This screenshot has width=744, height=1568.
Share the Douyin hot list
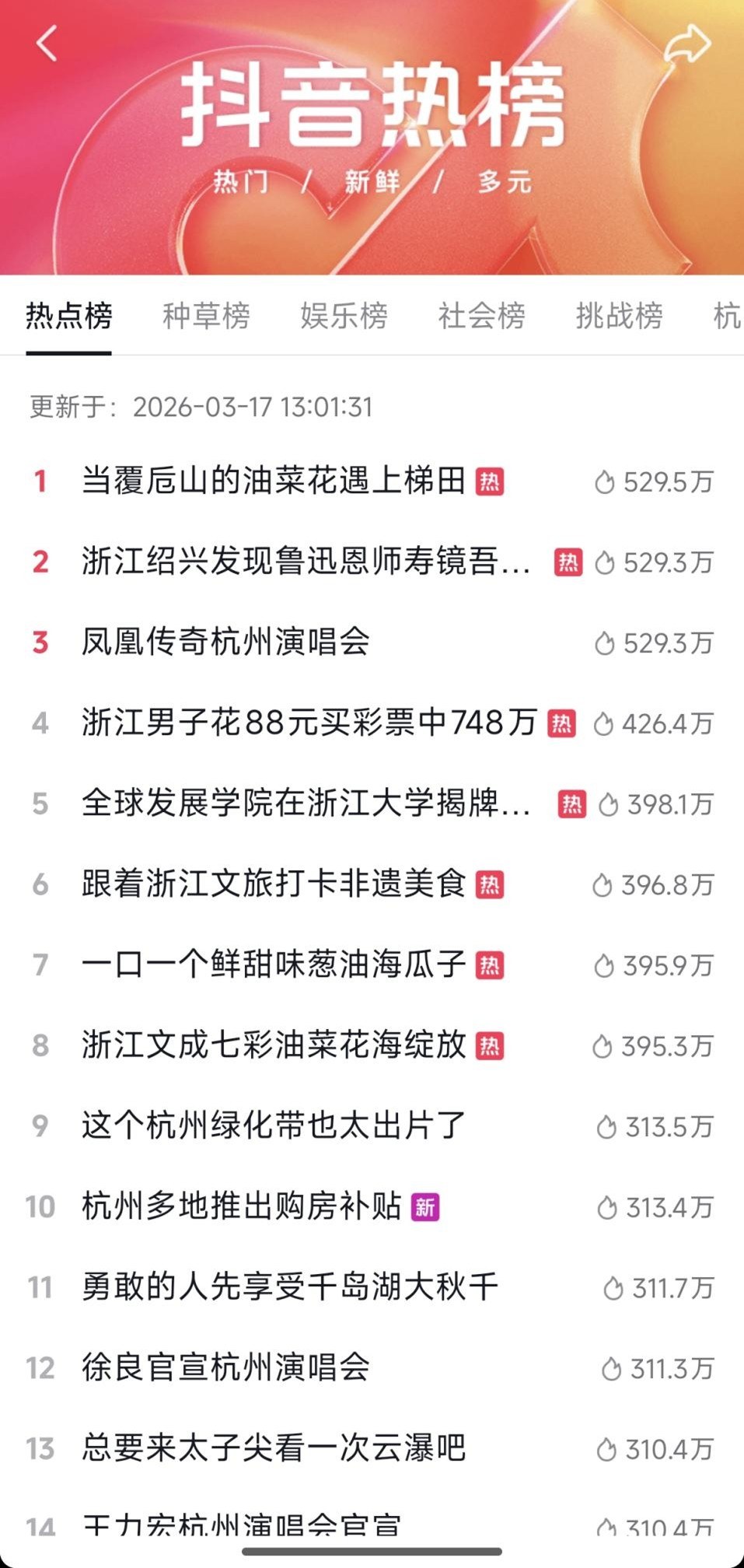(x=687, y=44)
